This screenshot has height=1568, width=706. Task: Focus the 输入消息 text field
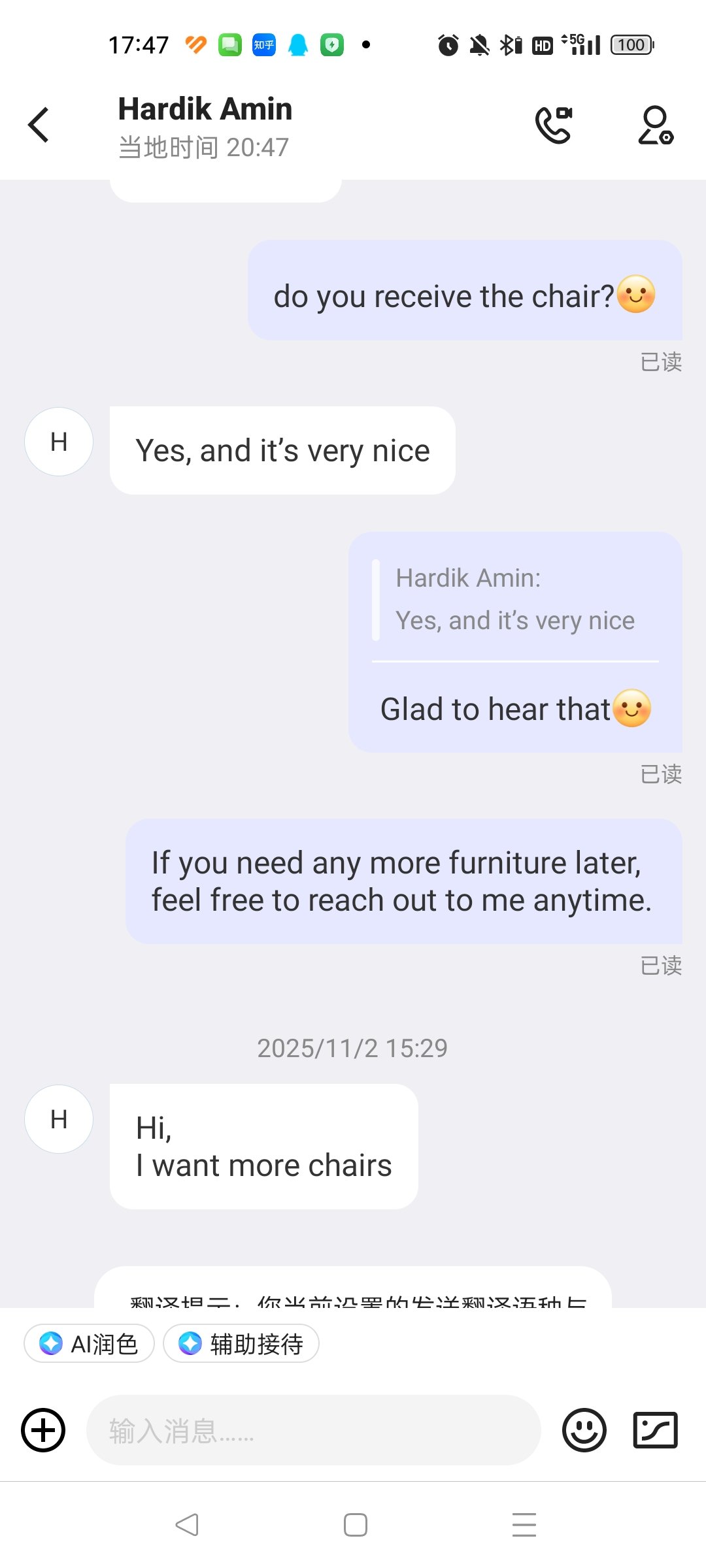click(314, 1430)
